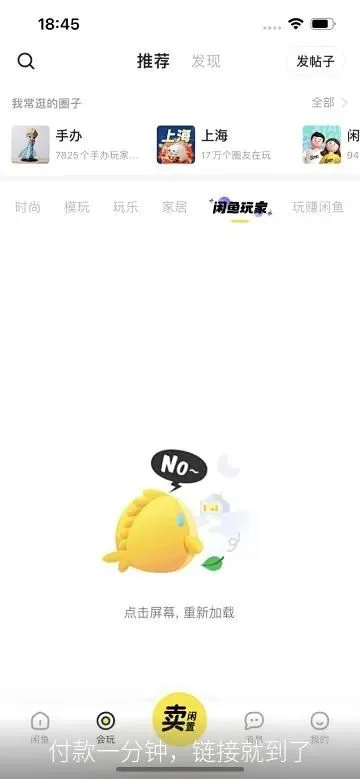Switch to the 时尚 category

[28, 207]
